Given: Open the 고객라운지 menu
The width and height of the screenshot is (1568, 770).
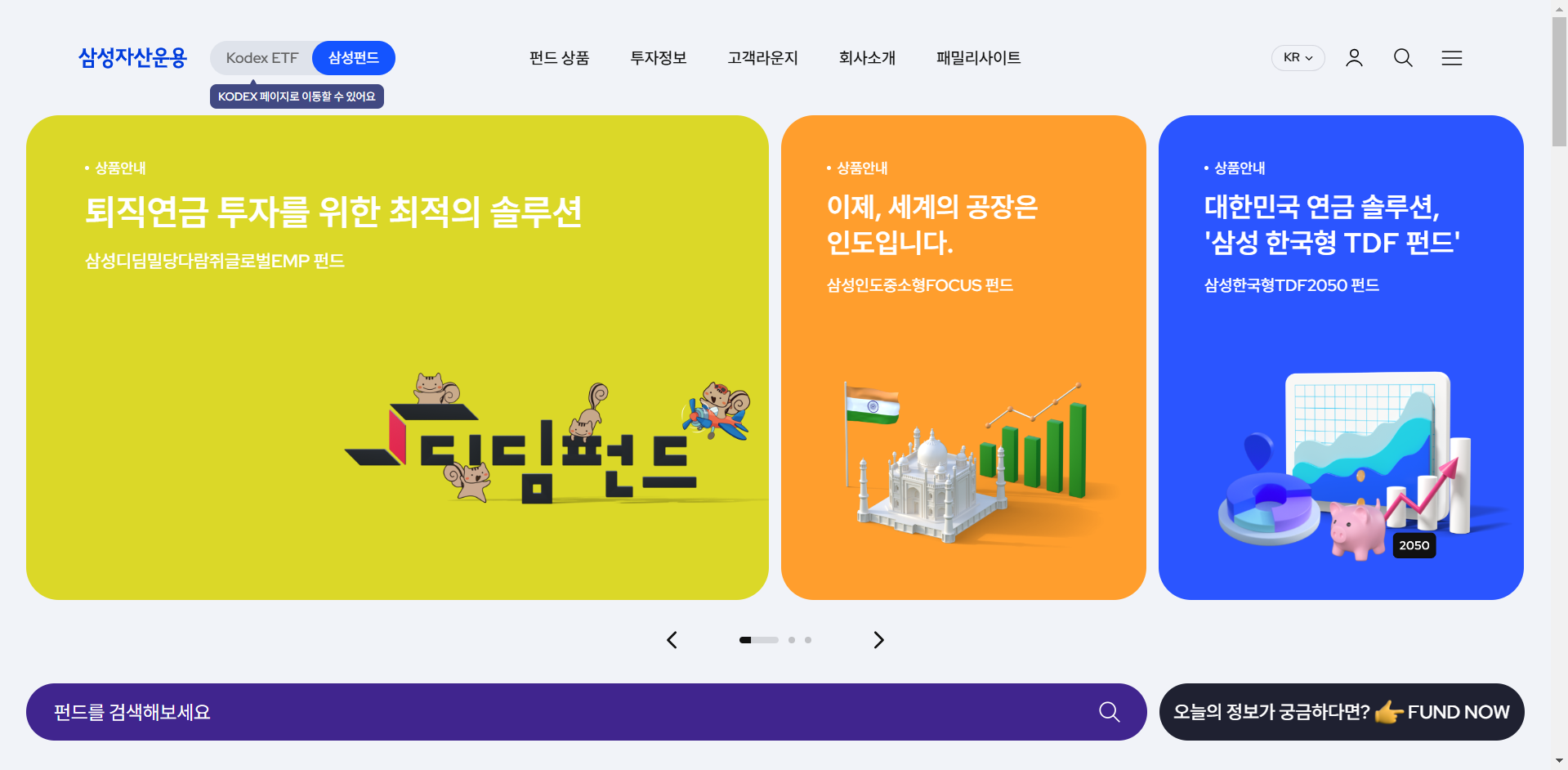Looking at the screenshot, I should (x=762, y=58).
